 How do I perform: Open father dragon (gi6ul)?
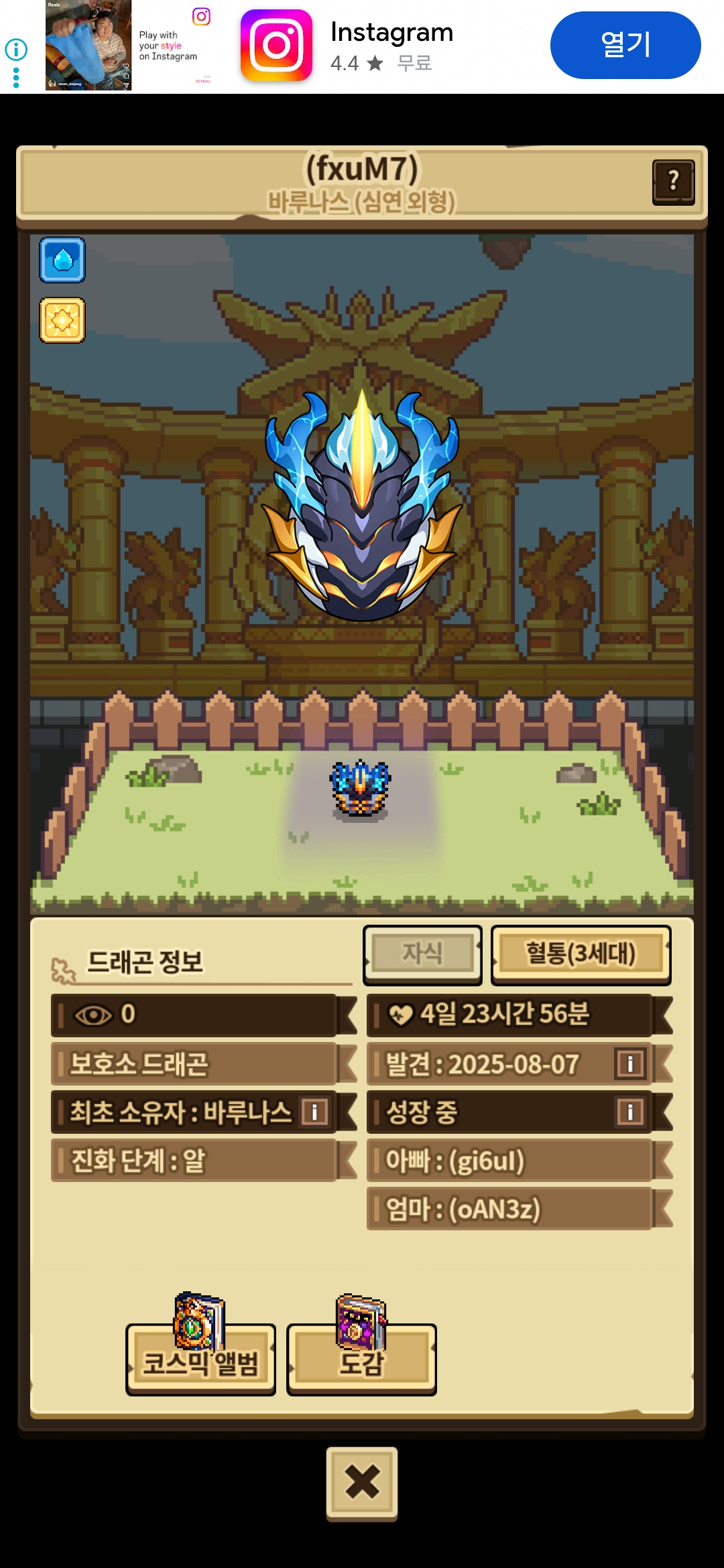(509, 1161)
